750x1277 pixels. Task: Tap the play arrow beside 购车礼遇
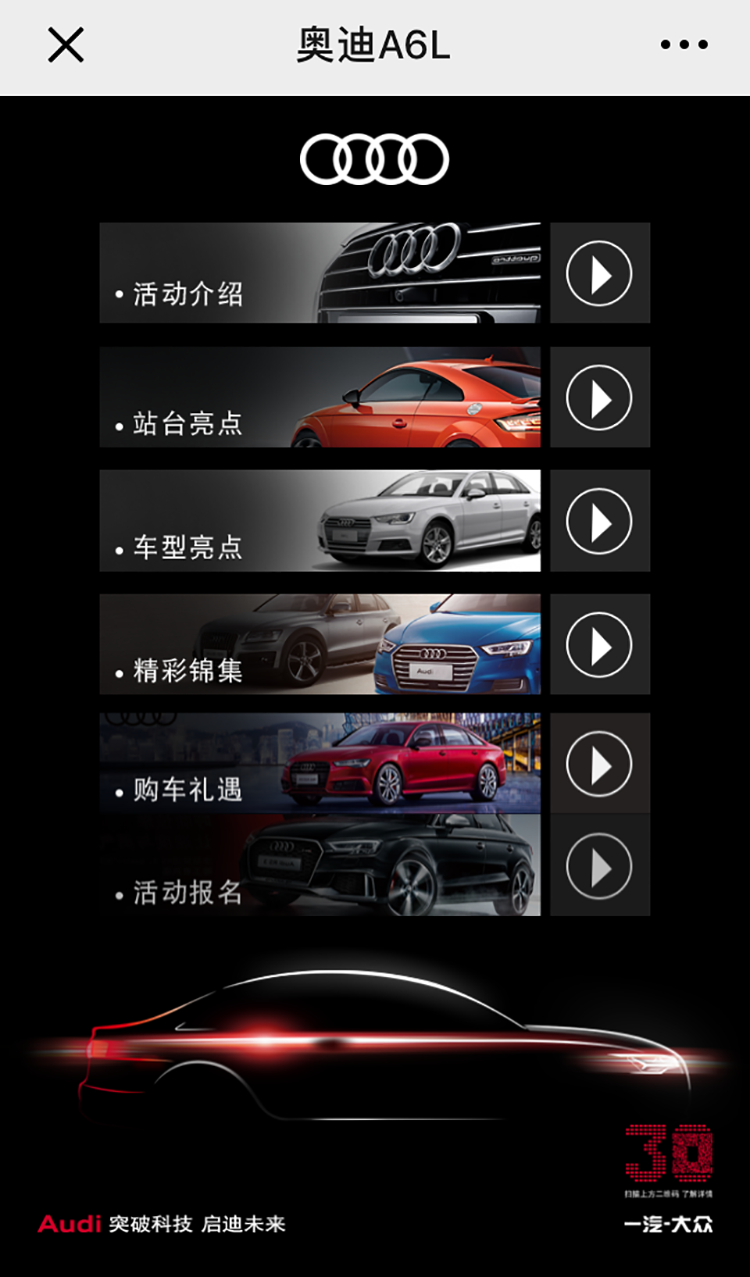pos(600,763)
